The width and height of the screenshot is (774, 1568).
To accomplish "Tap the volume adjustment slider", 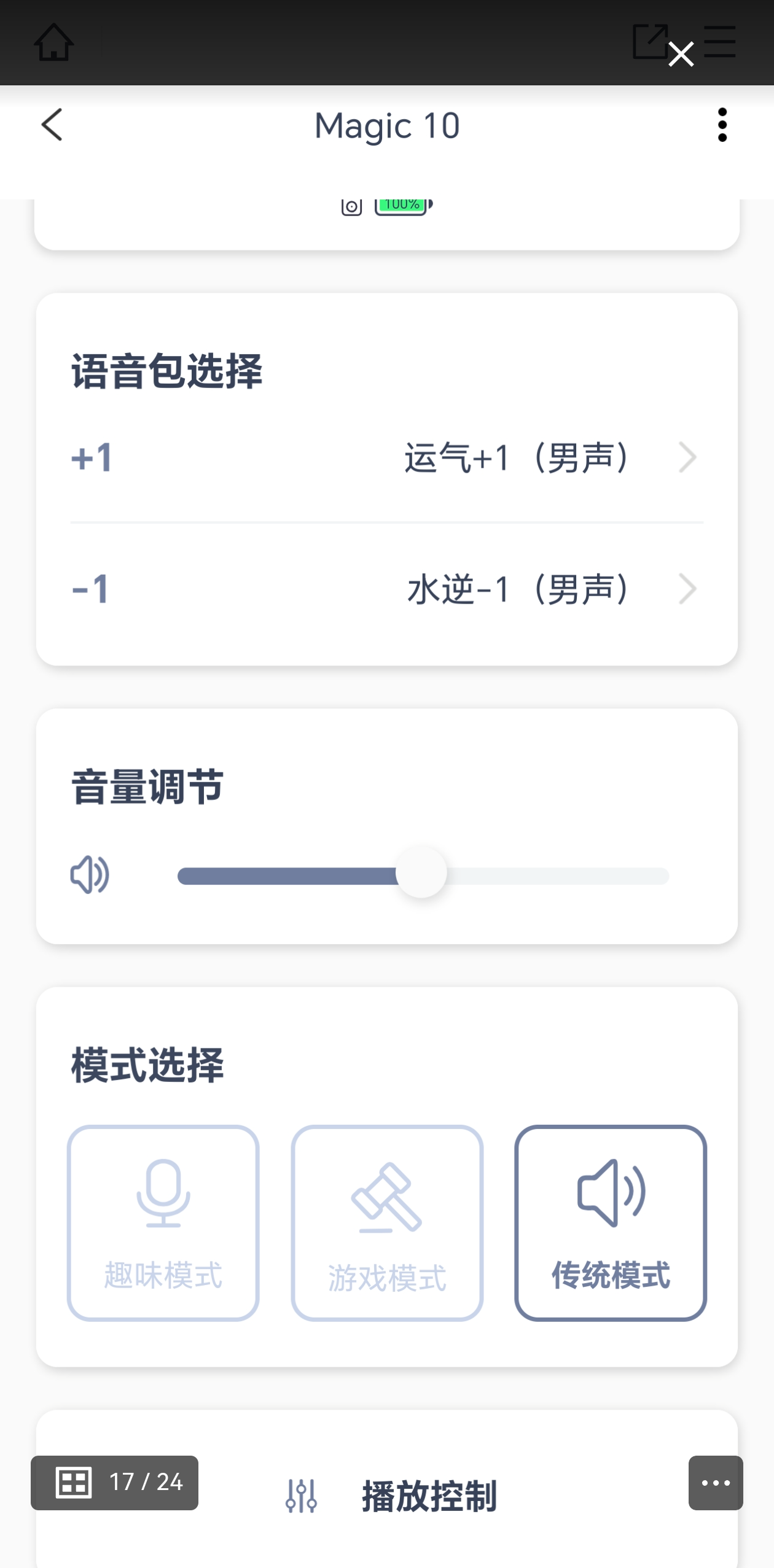I will coord(423,874).
